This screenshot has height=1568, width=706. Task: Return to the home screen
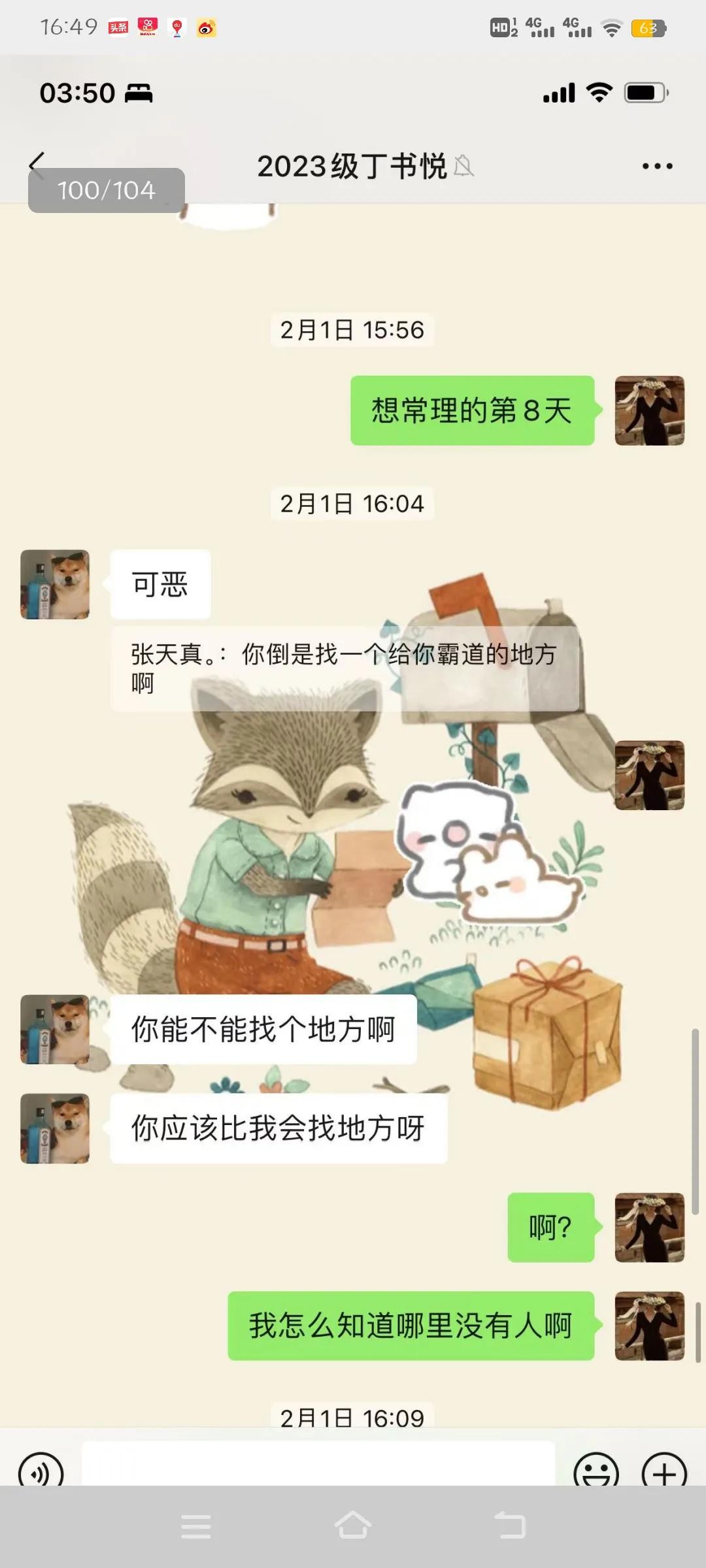coord(353,1527)
